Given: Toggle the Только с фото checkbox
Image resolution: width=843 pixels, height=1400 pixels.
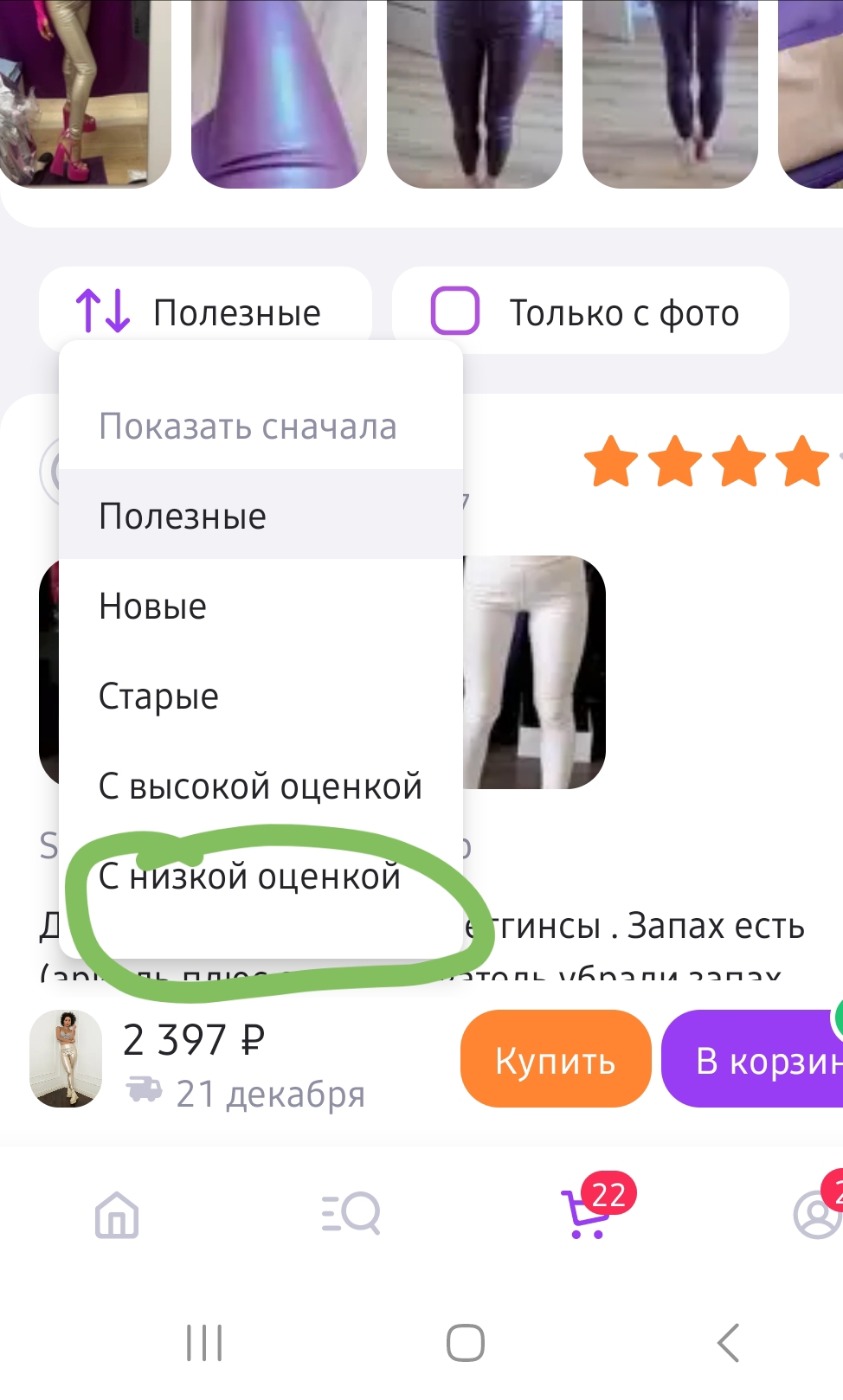Looking at the screenshot, I should click(455, 311).
